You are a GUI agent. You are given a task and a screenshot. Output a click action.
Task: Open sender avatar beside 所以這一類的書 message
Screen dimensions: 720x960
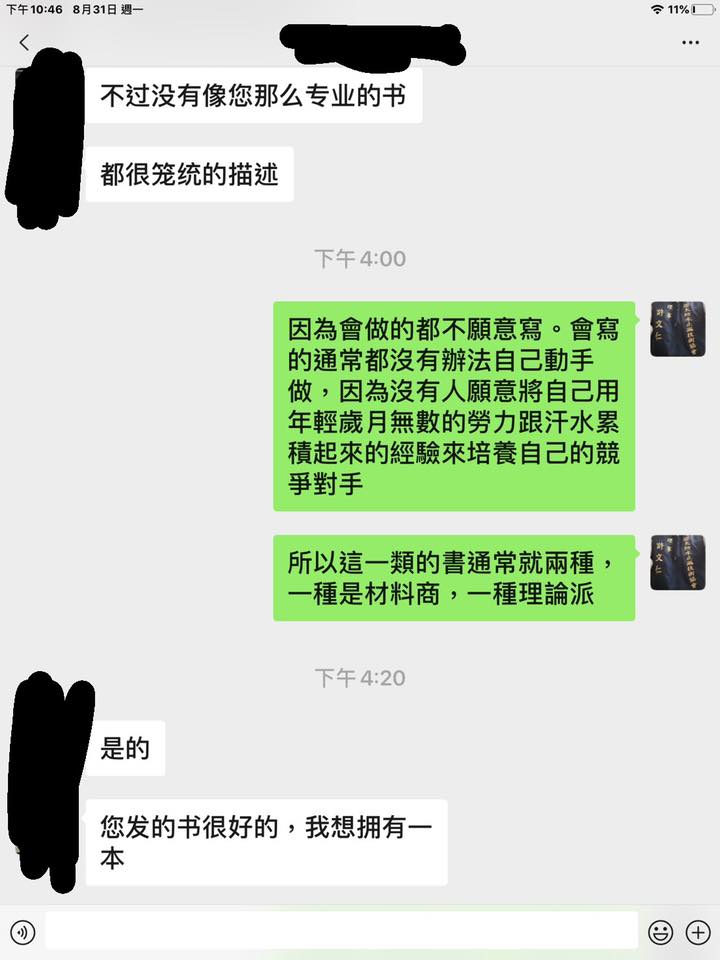[x=677, y=562]
